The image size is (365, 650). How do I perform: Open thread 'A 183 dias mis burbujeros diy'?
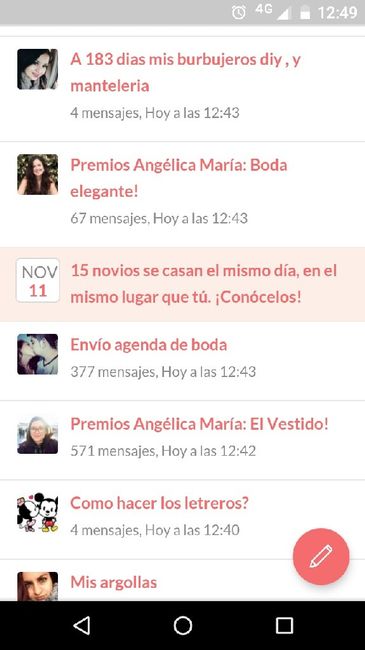(x=182, y=89)
